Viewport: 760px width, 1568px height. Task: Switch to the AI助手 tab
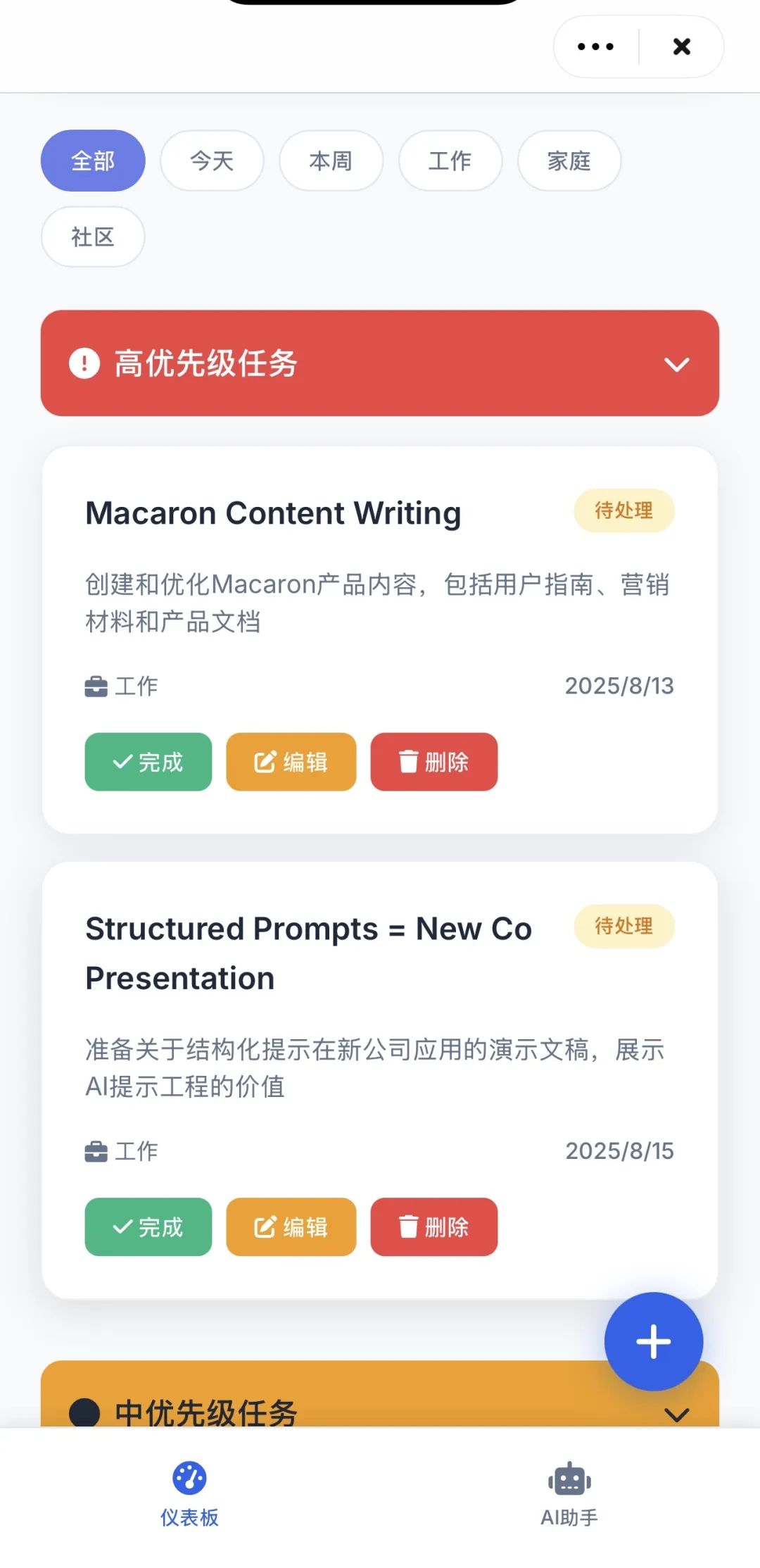(x=569, y=1493)
